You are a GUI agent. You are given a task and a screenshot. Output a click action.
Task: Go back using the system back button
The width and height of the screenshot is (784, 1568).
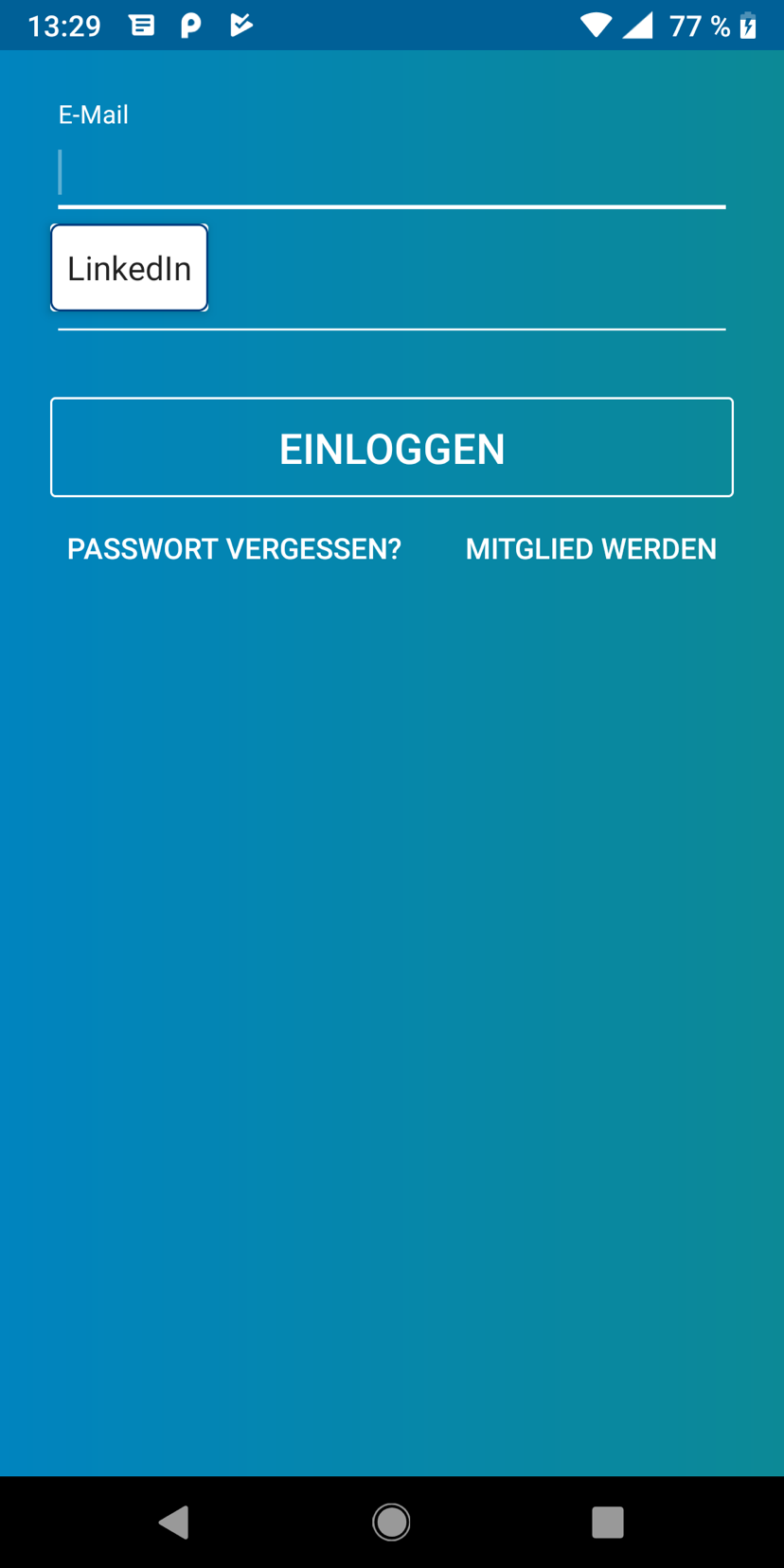pyautogui.click(x=174, y=1522)
